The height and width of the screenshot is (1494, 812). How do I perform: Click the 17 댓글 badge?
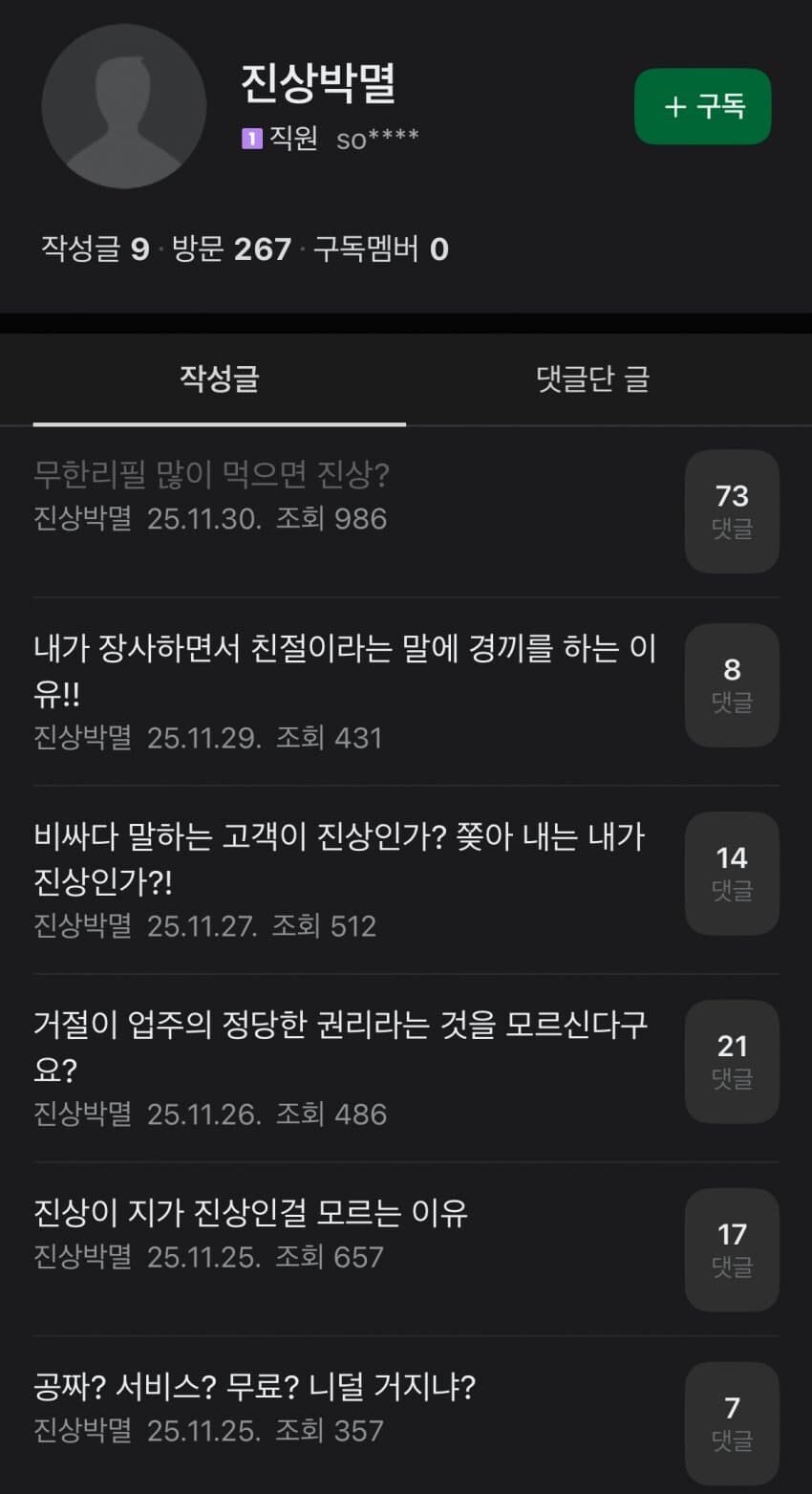tap(732, 1249)
